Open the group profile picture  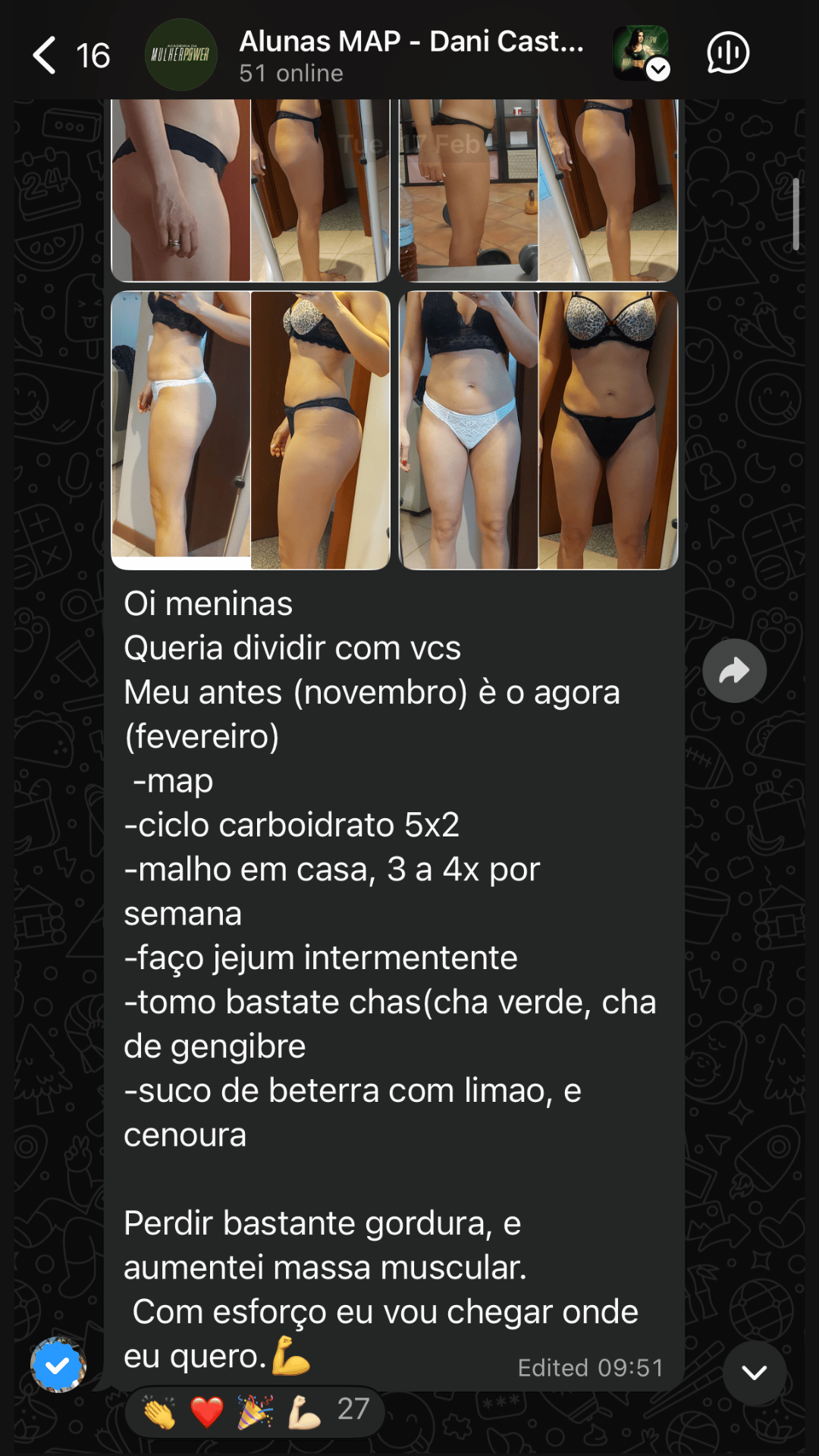tap(180, 55)
